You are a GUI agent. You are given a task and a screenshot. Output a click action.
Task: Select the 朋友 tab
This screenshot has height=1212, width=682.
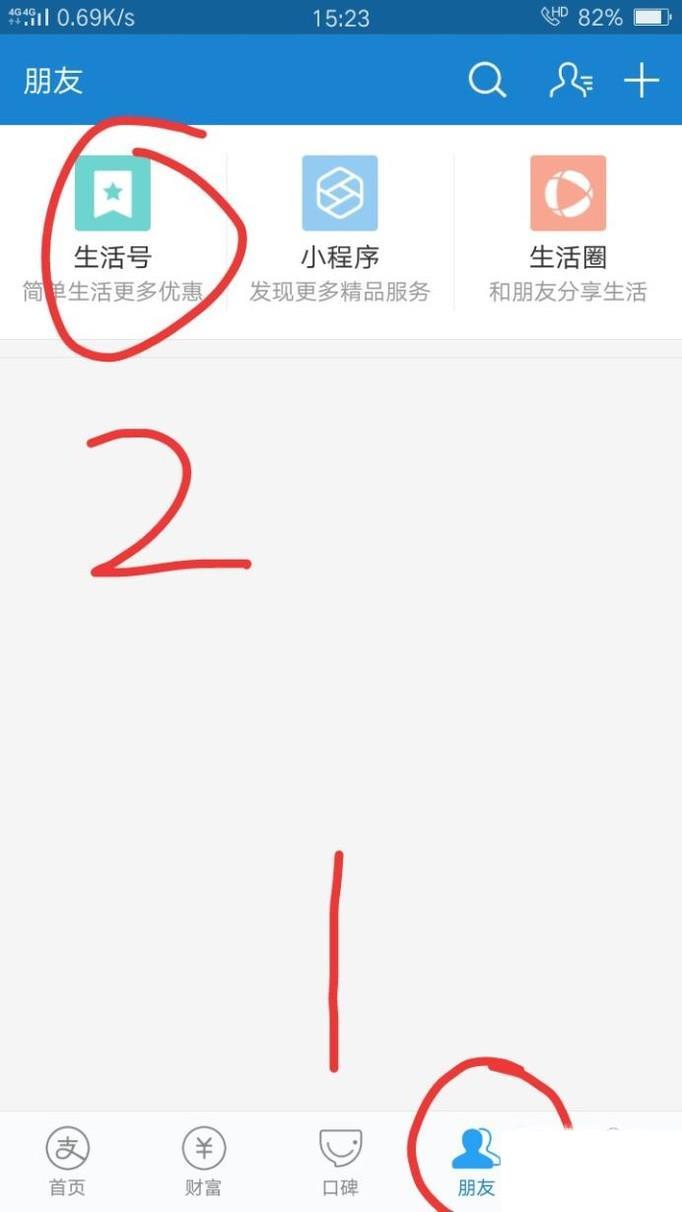(x=476, y=1162)
